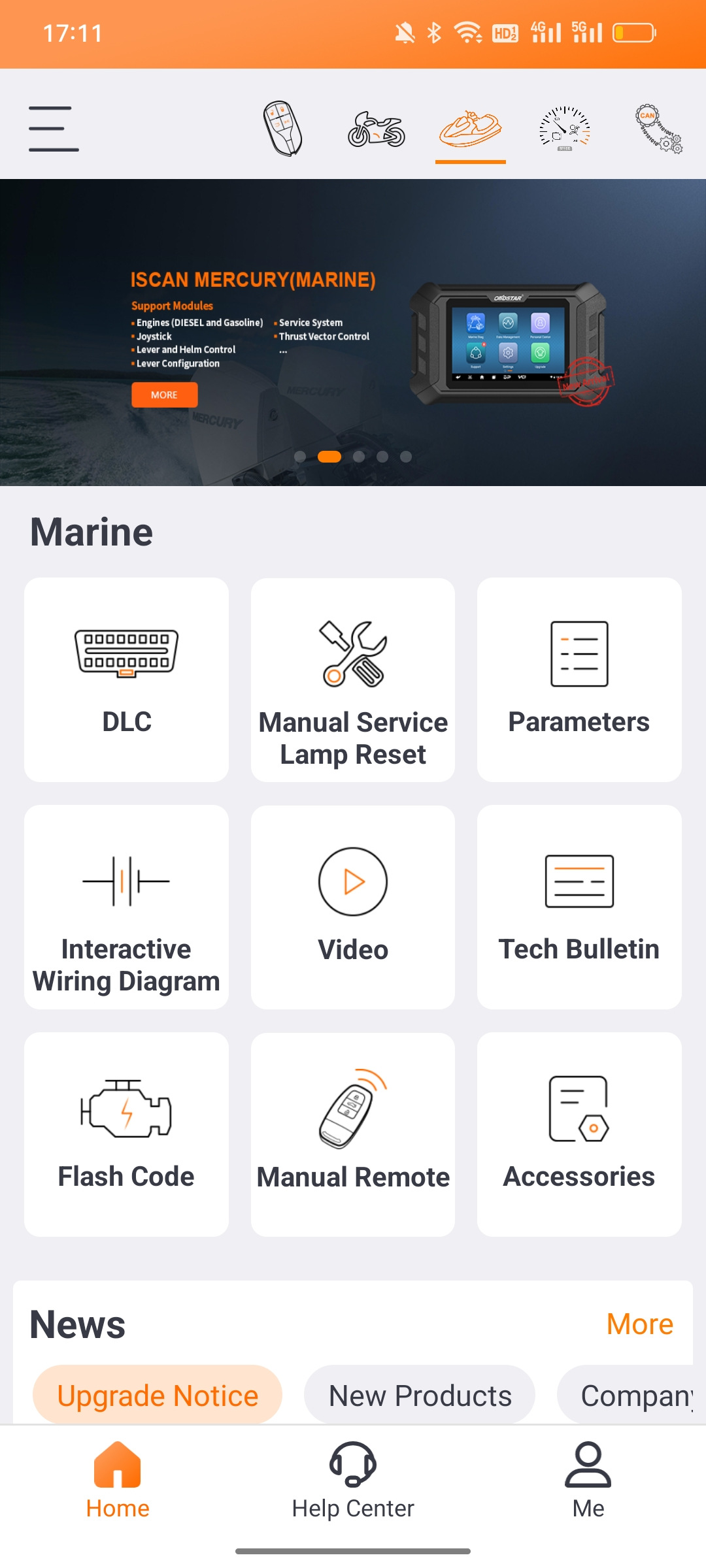
Task: View more news via the More link
Action: click(x=639, y=1324)
